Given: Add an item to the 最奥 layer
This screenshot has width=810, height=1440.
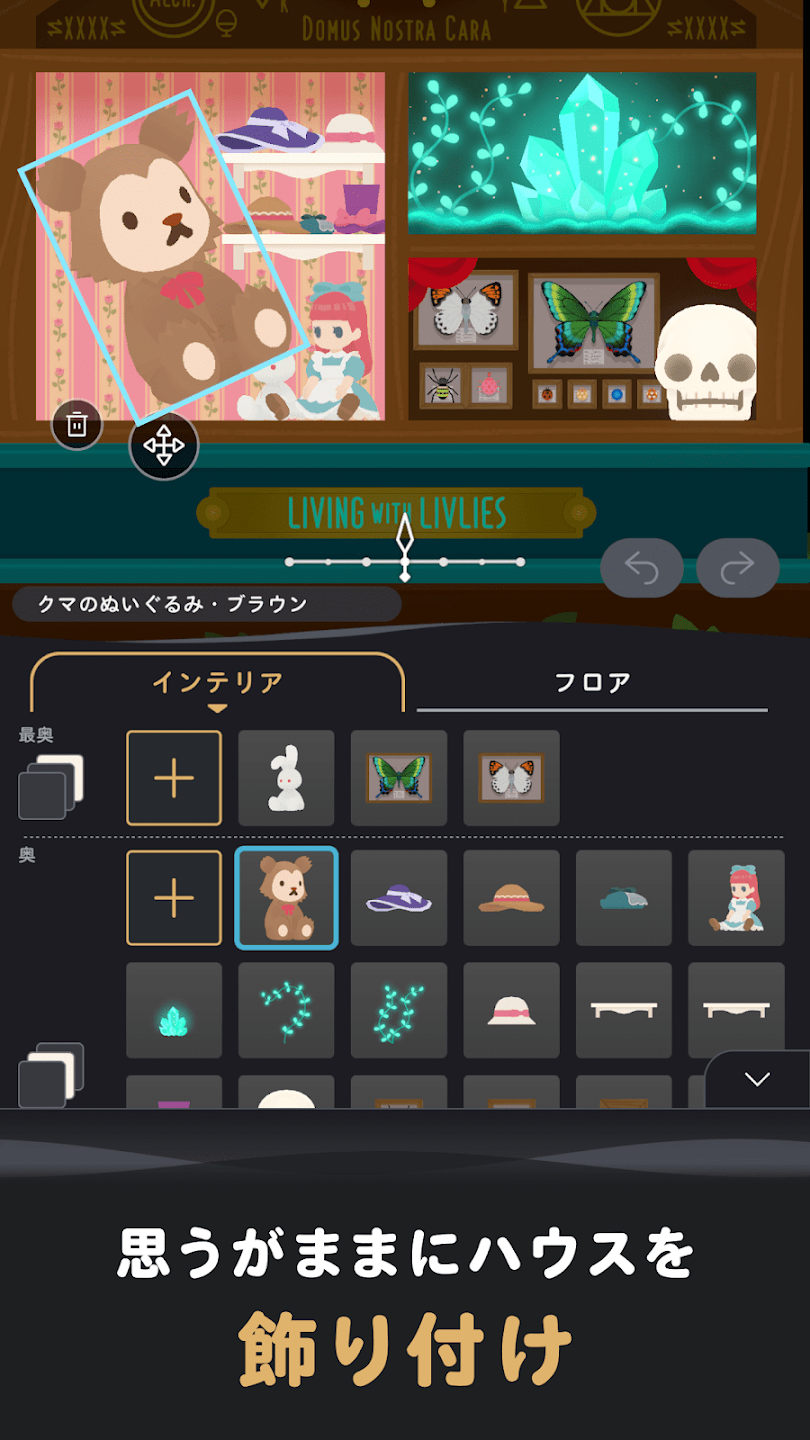Looking at the screenshot, I should pyautogui.click(x=174, y=778).
